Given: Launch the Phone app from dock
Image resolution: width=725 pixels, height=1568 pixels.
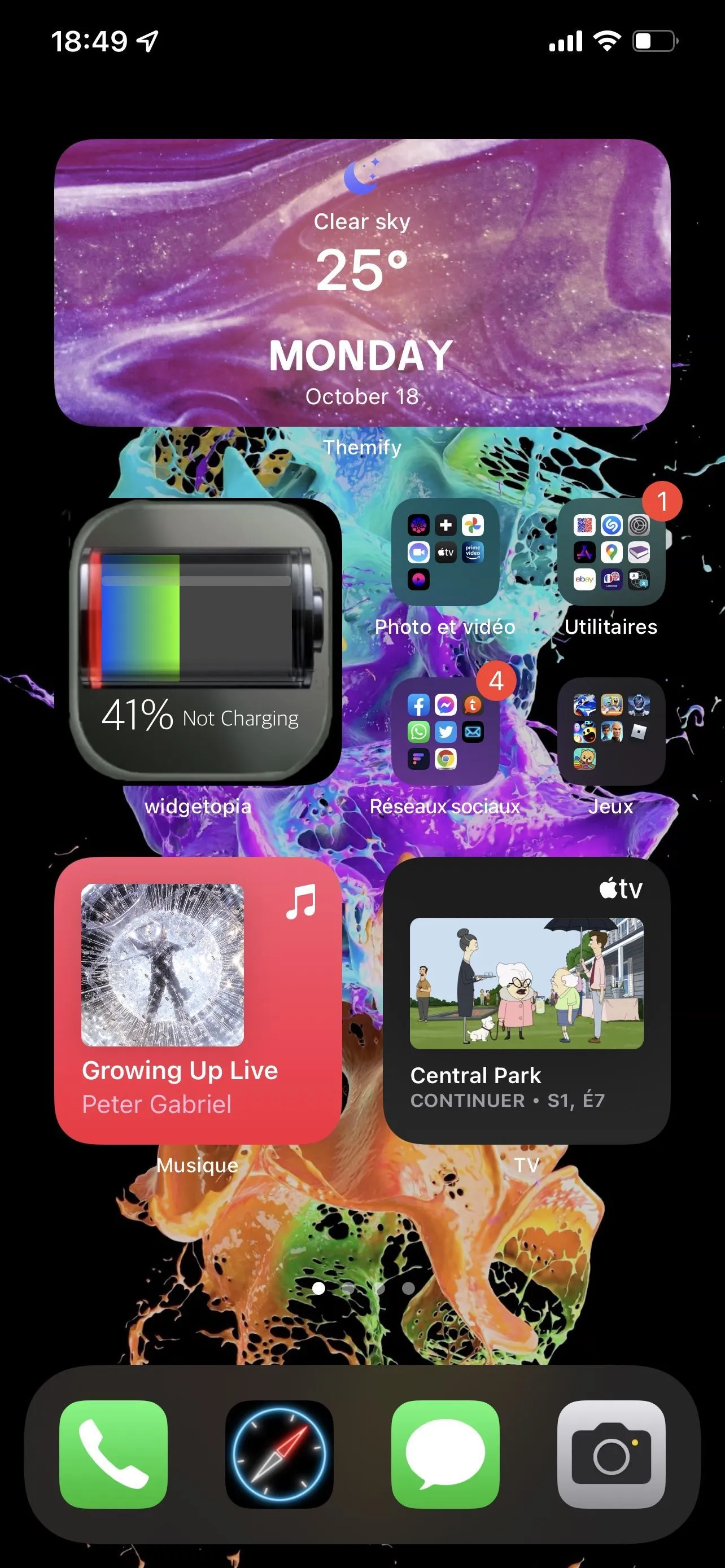Looking at the screenshot, I should click(x=113, y=1453).
